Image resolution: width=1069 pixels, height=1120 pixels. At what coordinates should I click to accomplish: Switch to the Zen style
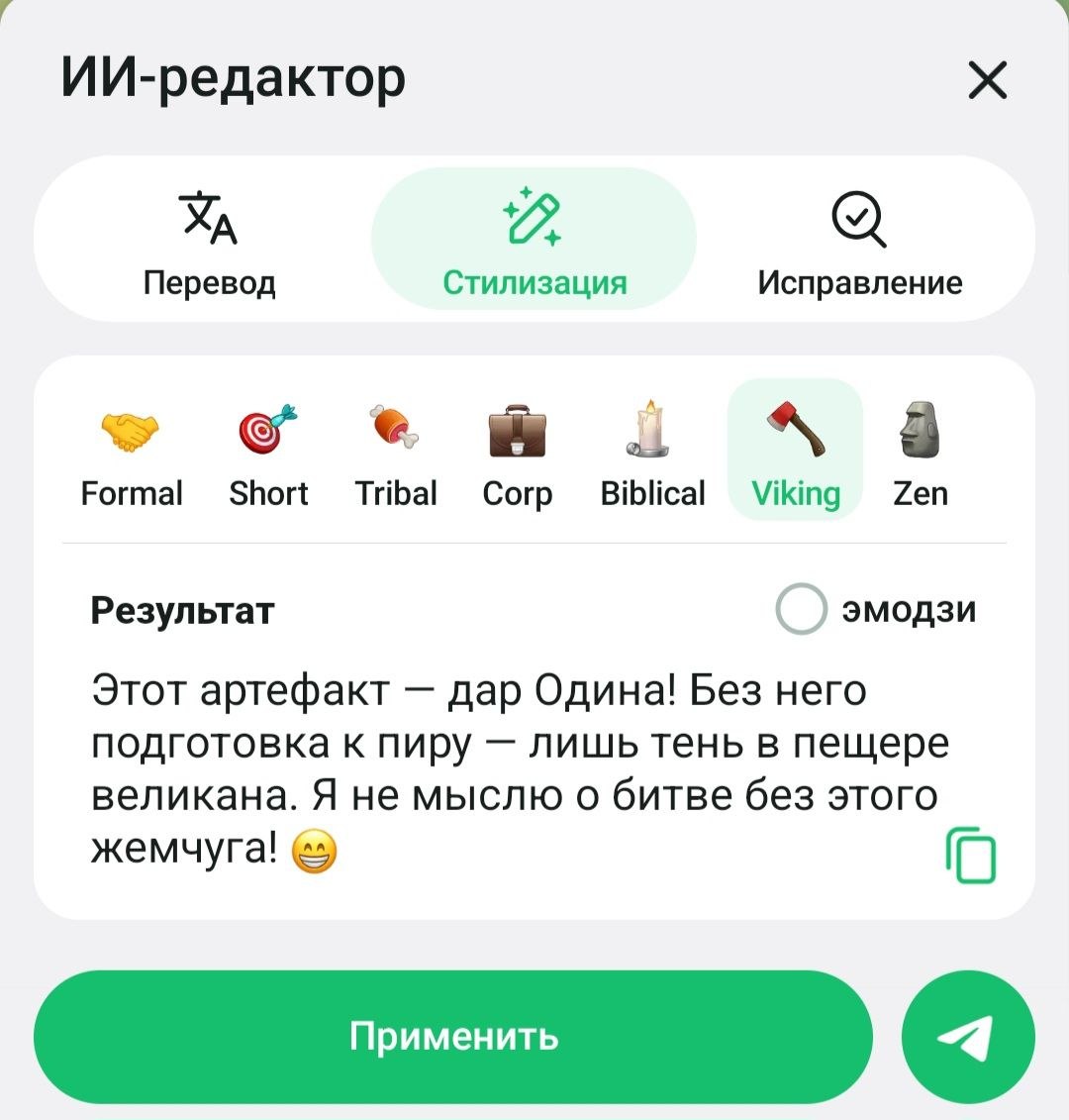pos(921,454)
